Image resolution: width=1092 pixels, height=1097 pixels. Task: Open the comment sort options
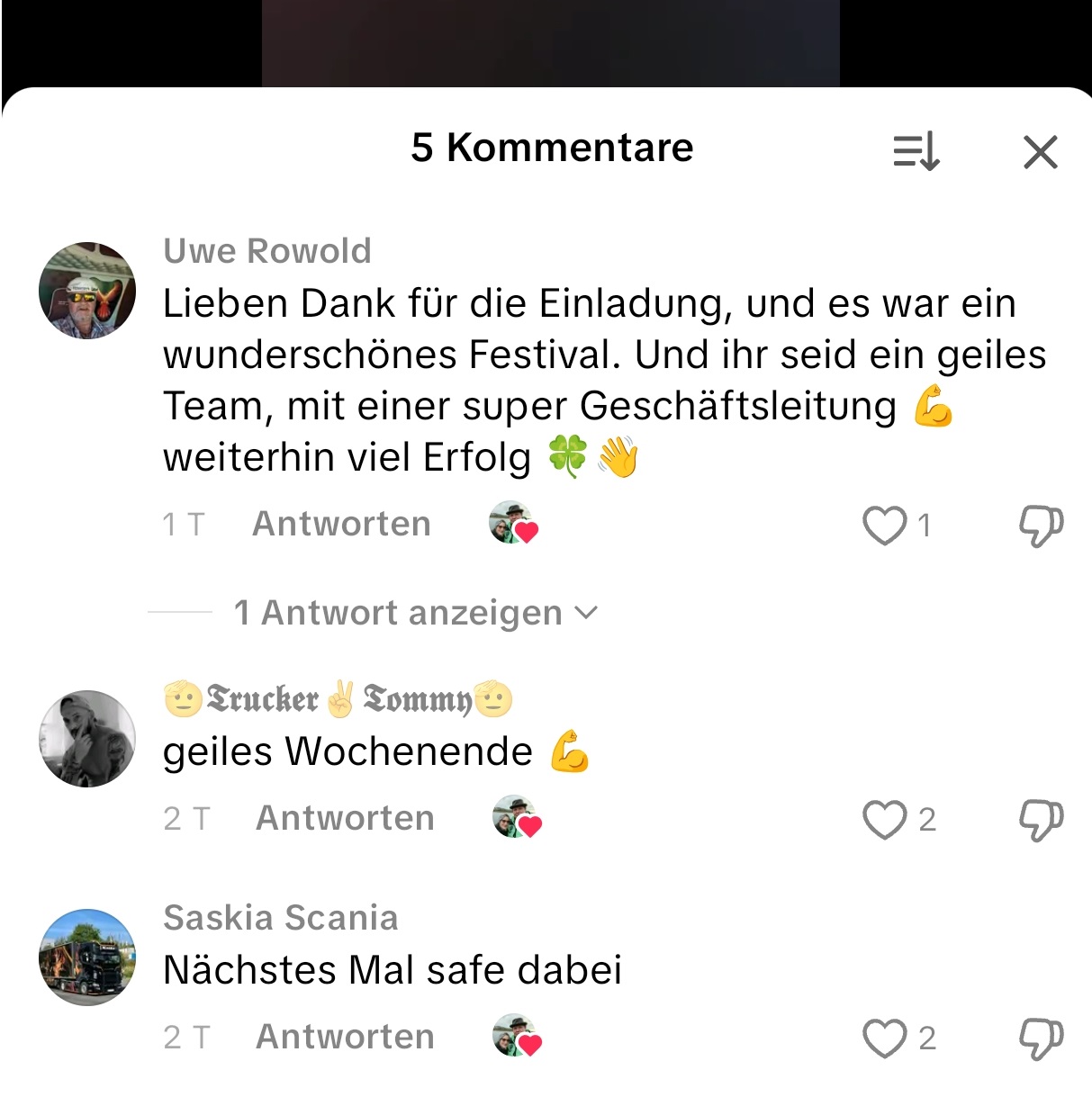pos(916,151)
